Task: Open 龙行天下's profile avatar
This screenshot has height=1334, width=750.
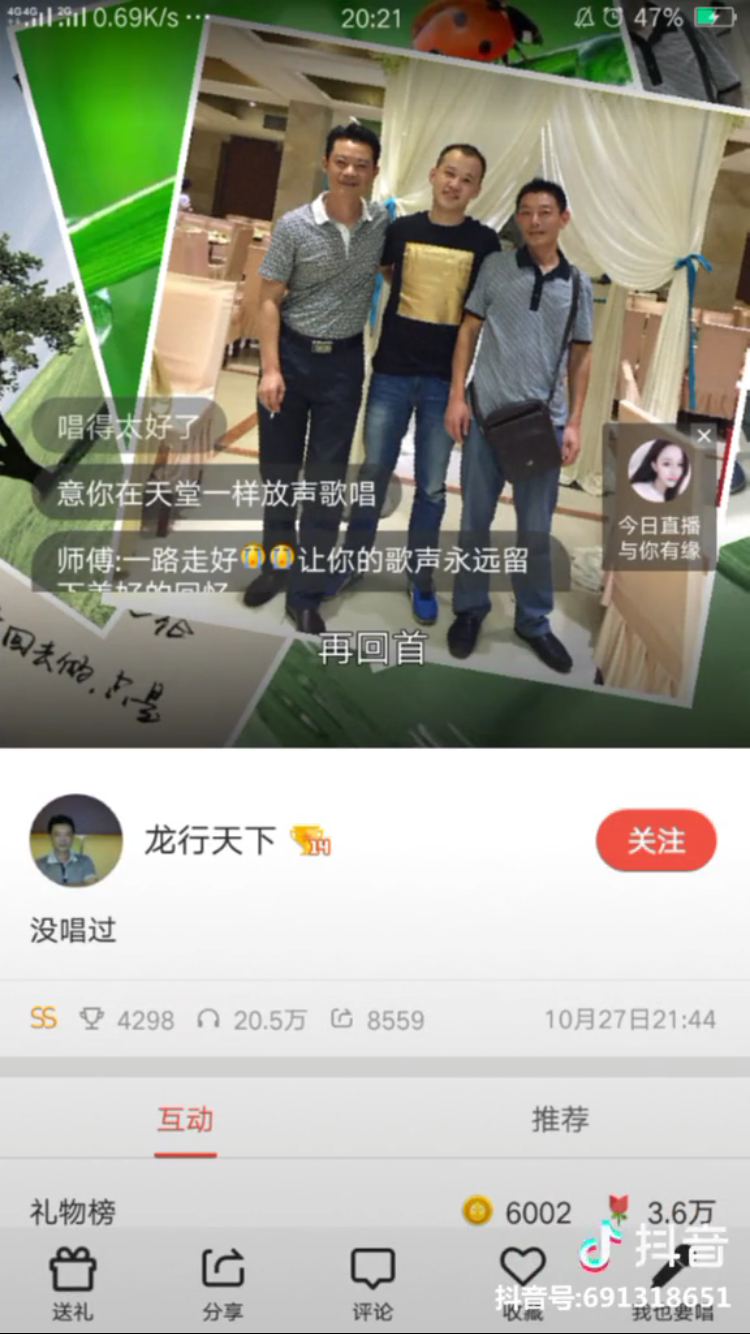Action: pyautogui.click(x=76, y=841)
